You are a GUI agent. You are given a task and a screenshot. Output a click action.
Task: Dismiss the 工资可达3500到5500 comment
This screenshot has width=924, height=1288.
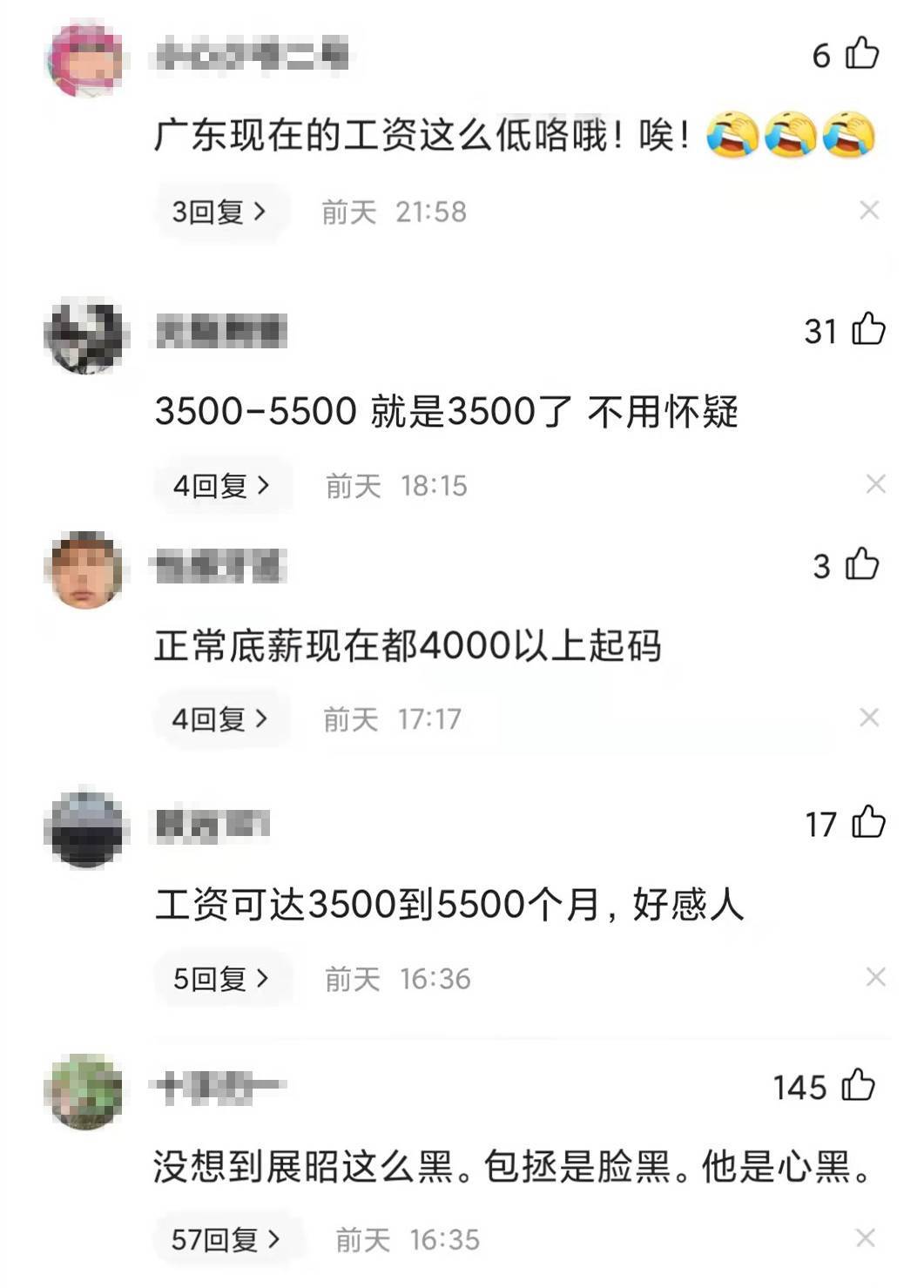[x=875, y=977]
